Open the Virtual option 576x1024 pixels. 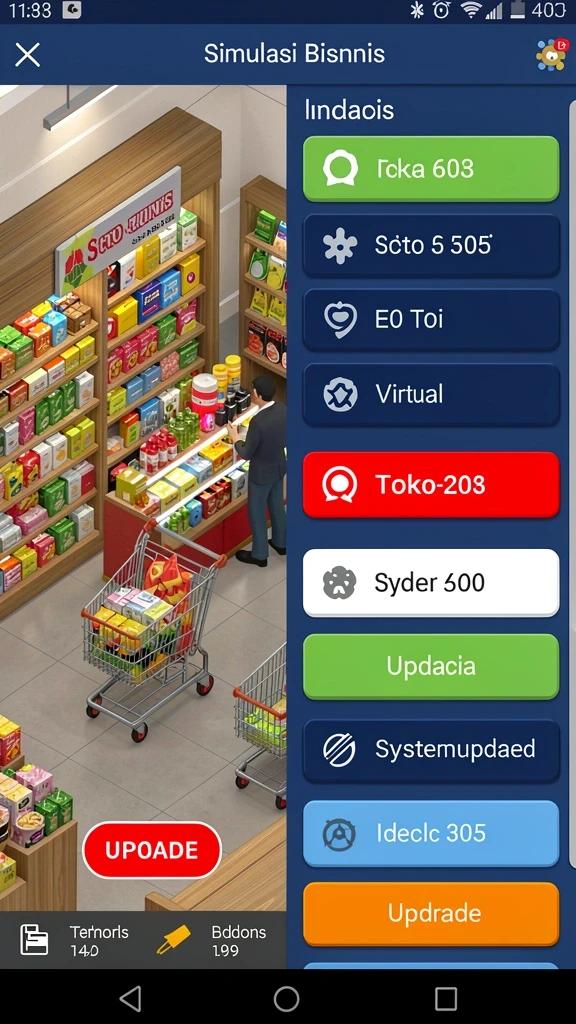[431, 394]
